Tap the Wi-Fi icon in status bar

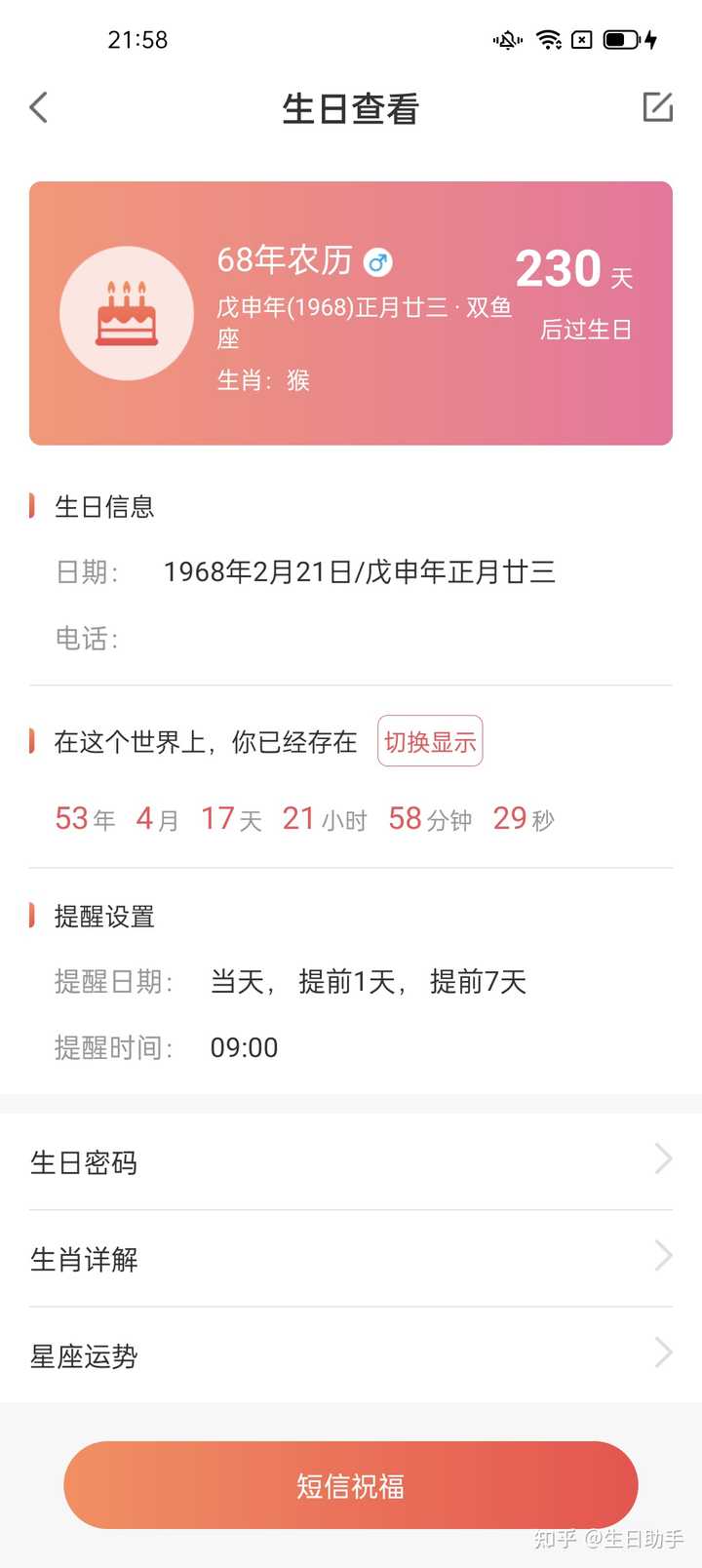coord(548,40)
